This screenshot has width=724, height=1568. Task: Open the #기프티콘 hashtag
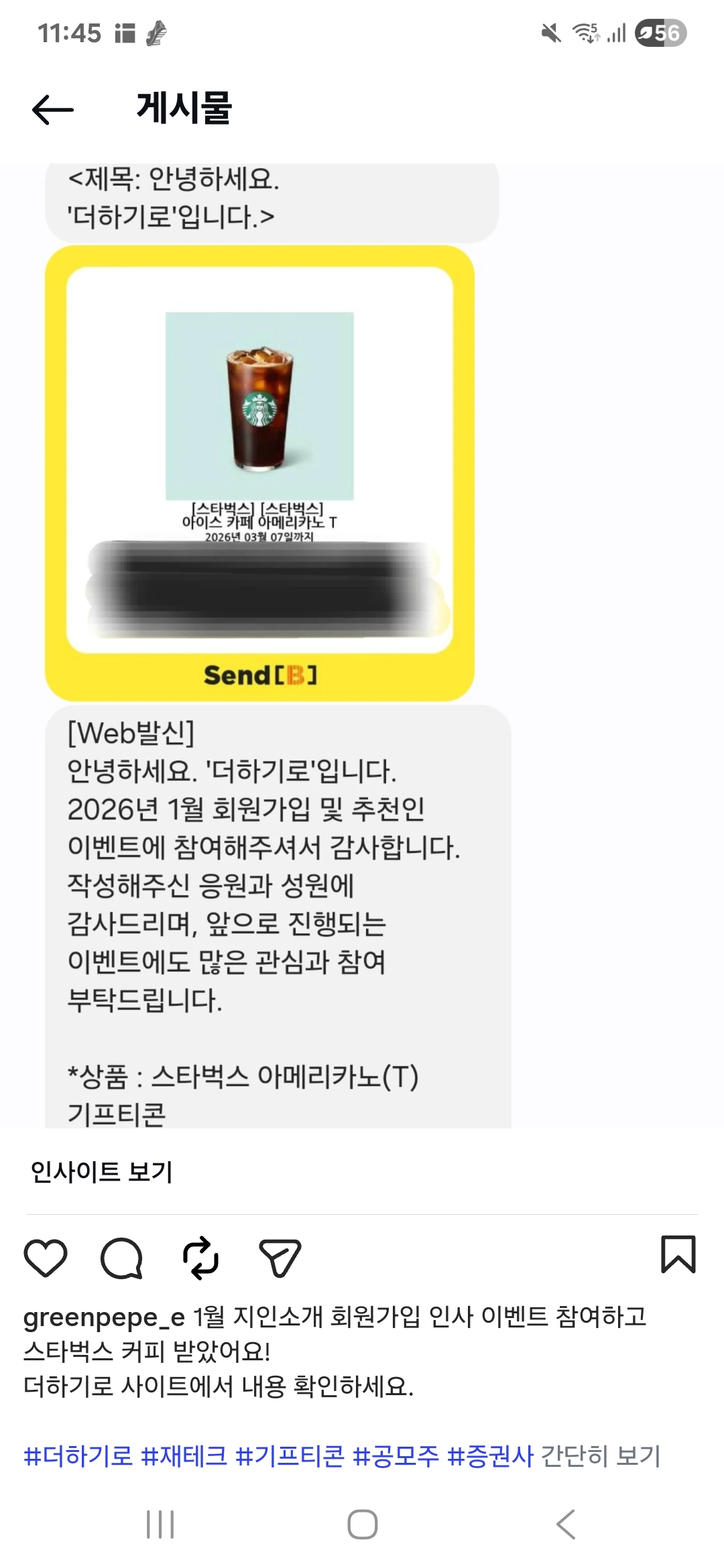(x=290, y=1455)
